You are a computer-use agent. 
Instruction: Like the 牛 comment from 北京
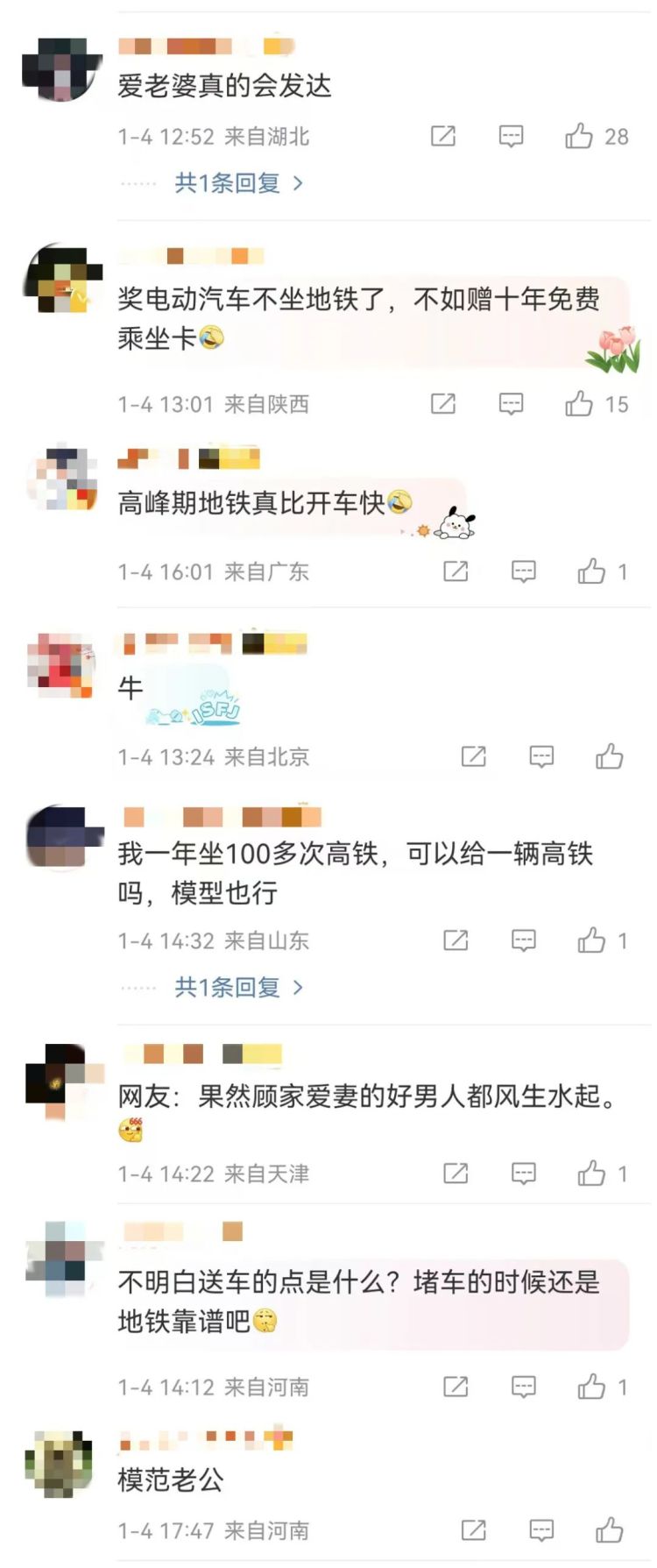pos(610,756)
